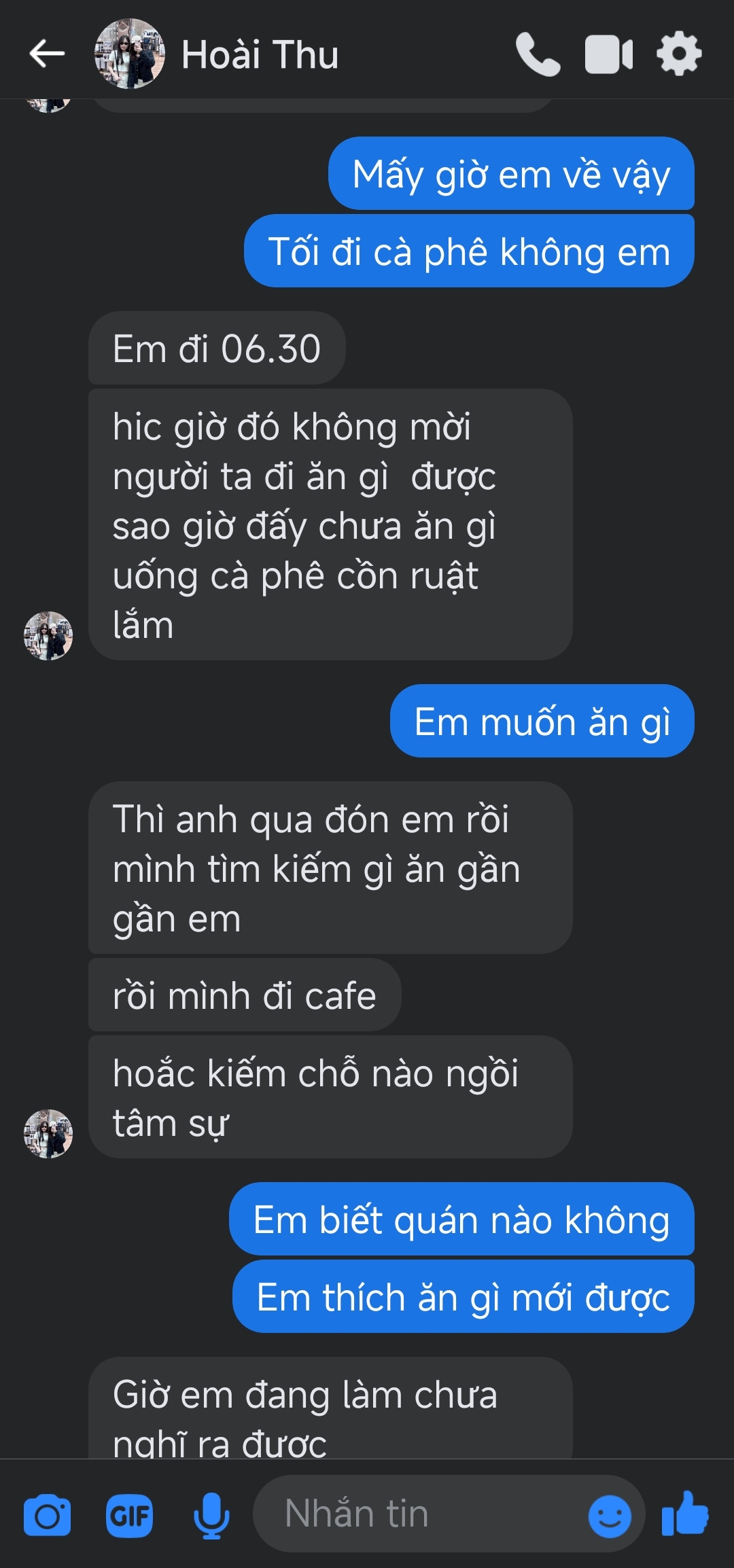Open Hoài Thu's profile from header avatar
This screenshot has width=734, height=1568.
[130, 54]
